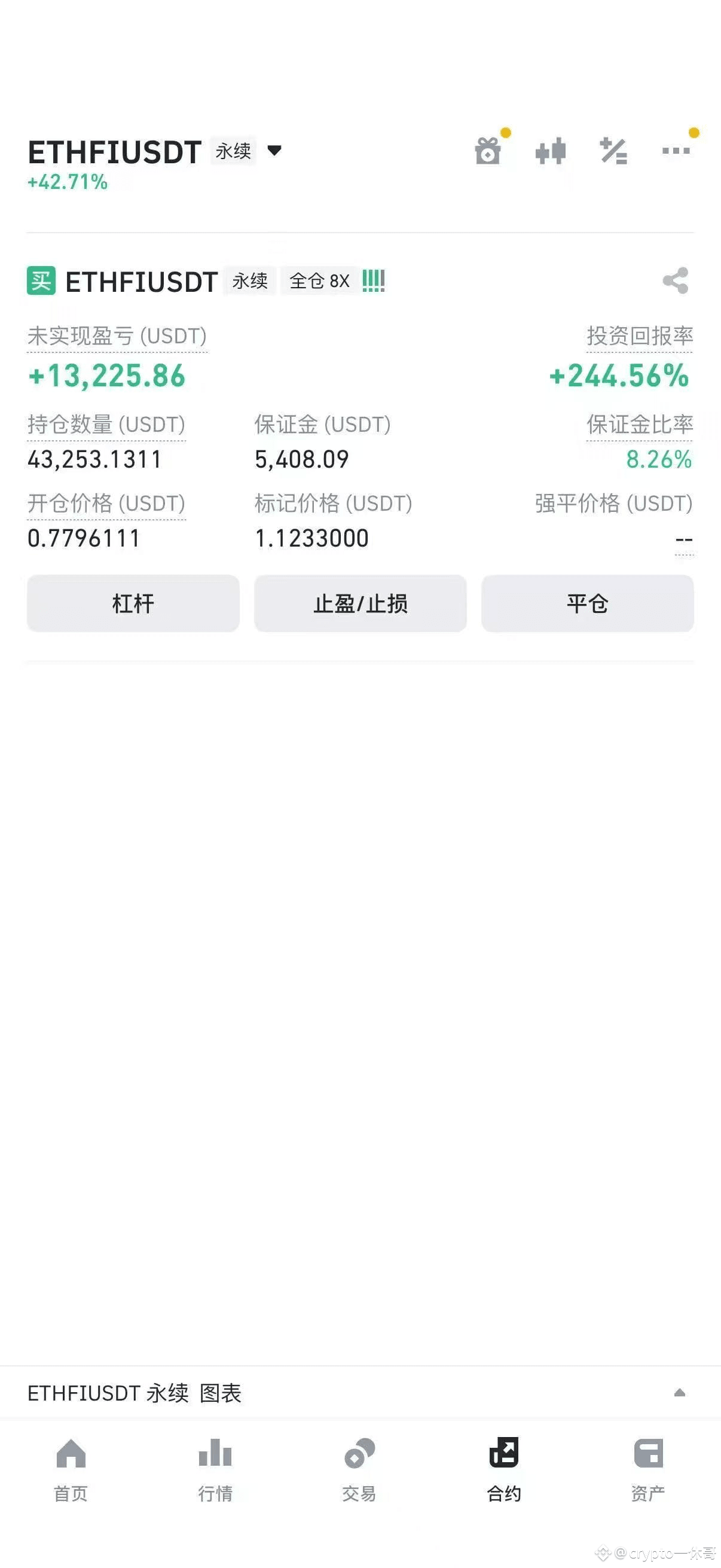Open the three-dot overflow menu
The height and width of the screenshot is (1568, 721).
click(676, 150)
